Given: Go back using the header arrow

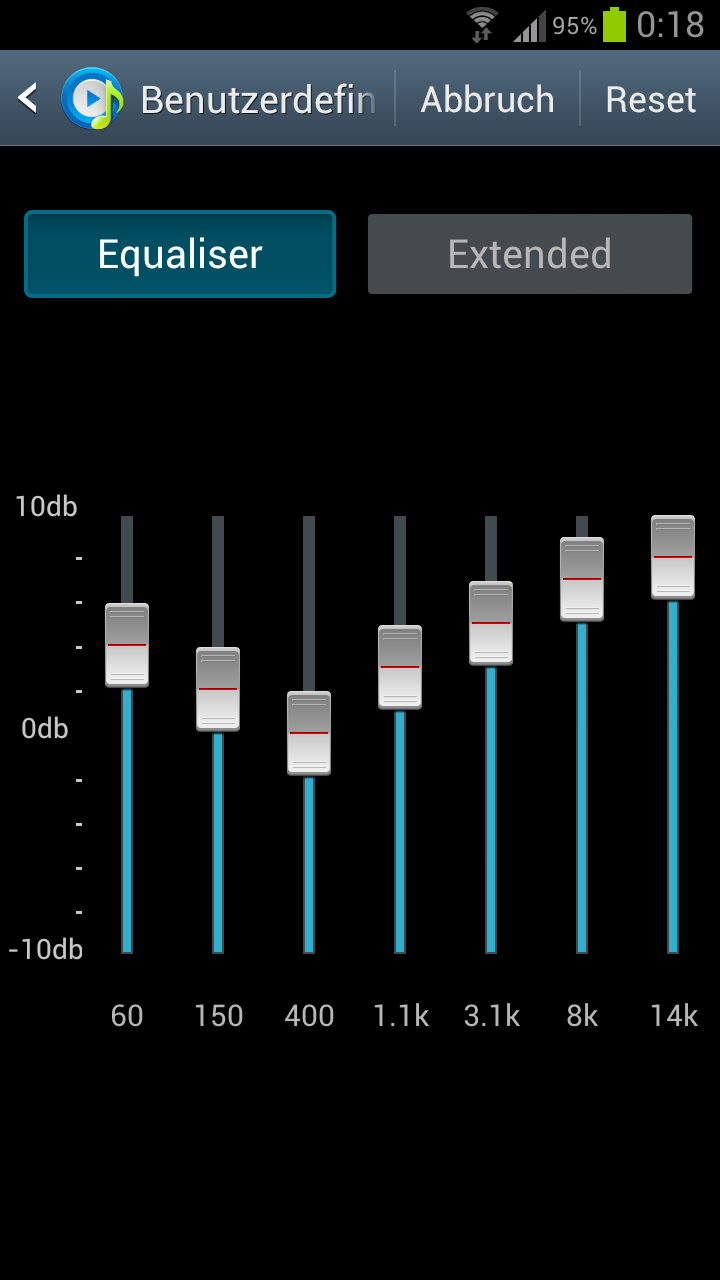Looking at the screenshot, I should 28,98.
